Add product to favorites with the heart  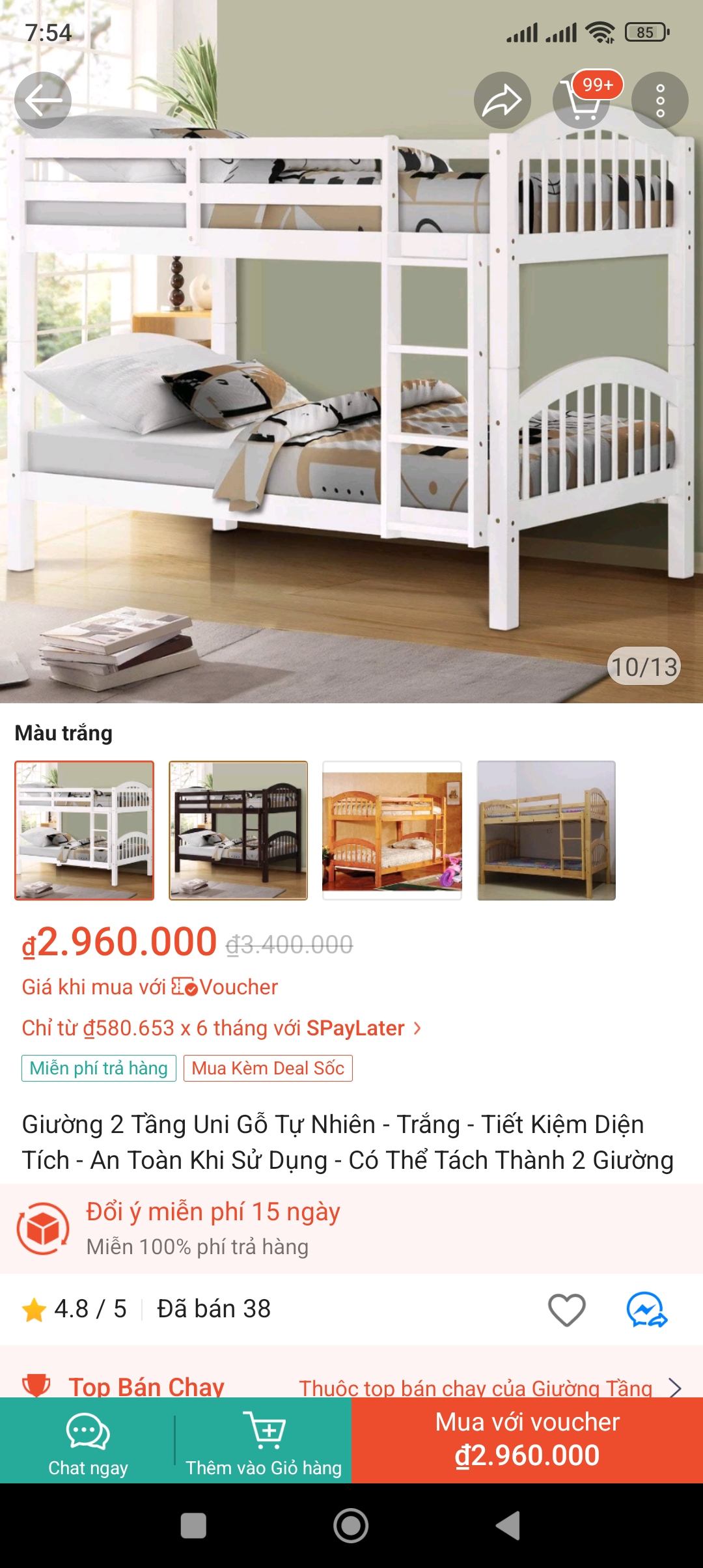(x=566, y=1309)
